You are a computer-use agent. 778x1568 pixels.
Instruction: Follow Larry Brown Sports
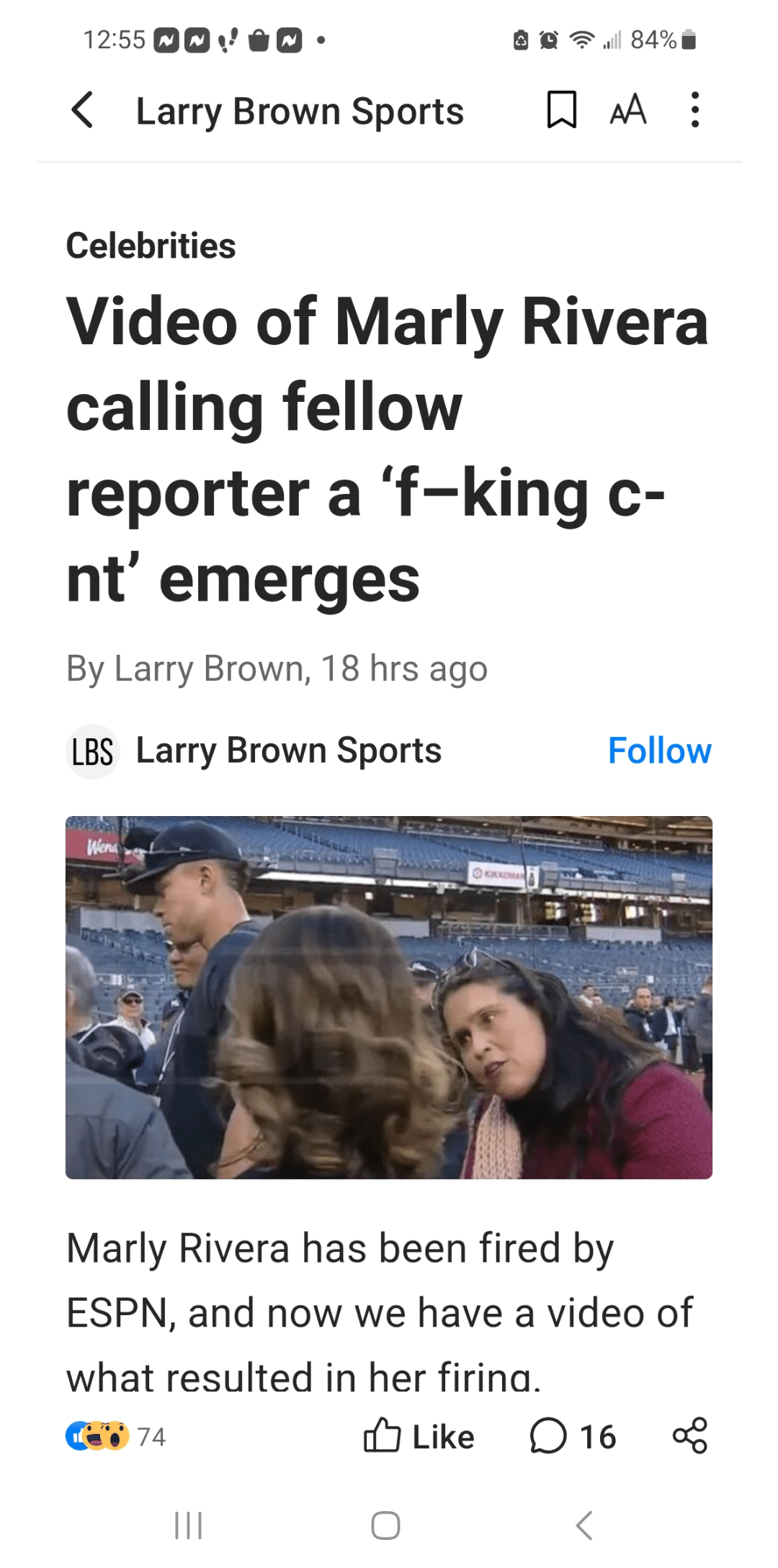(659, 751)
